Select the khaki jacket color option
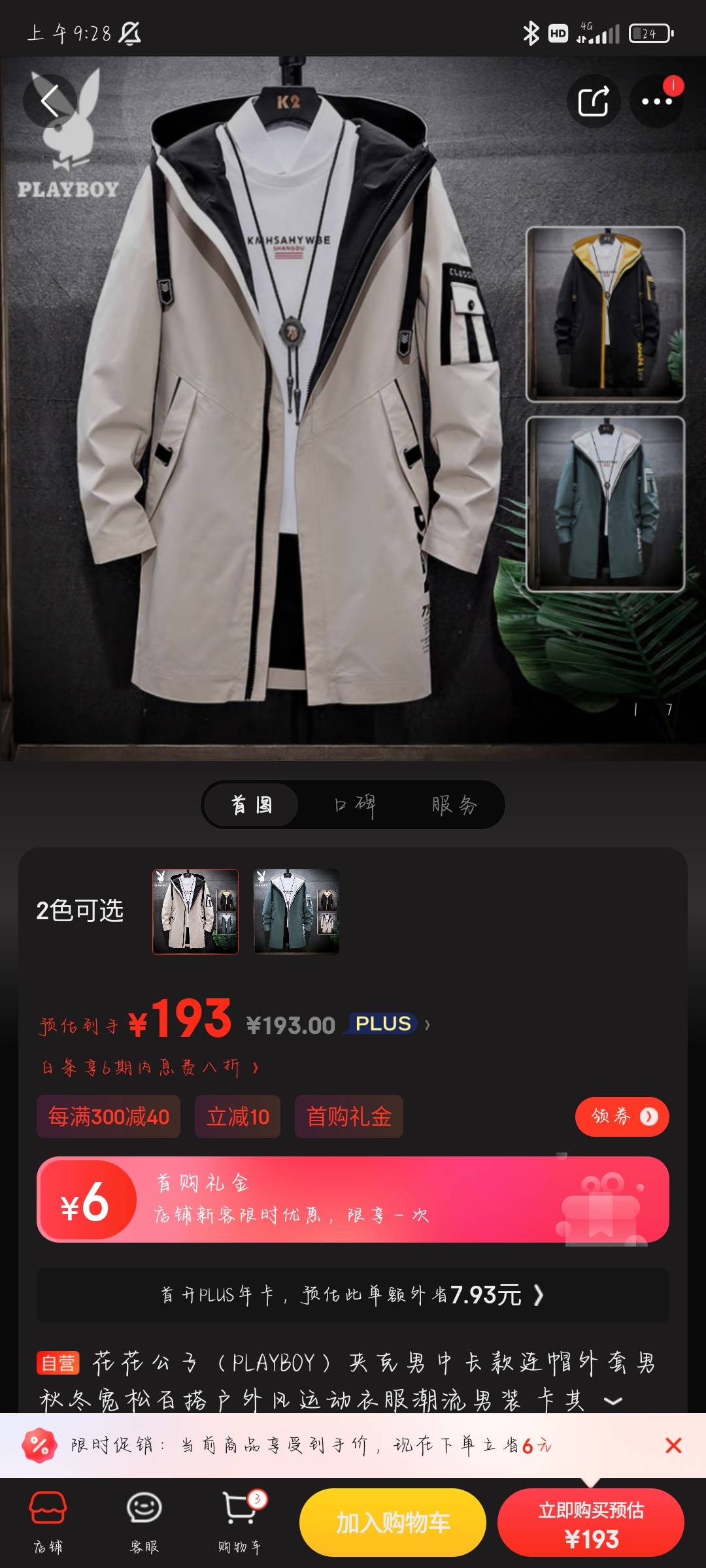This screenshot has width=706, height=1568. click(195, 911)
